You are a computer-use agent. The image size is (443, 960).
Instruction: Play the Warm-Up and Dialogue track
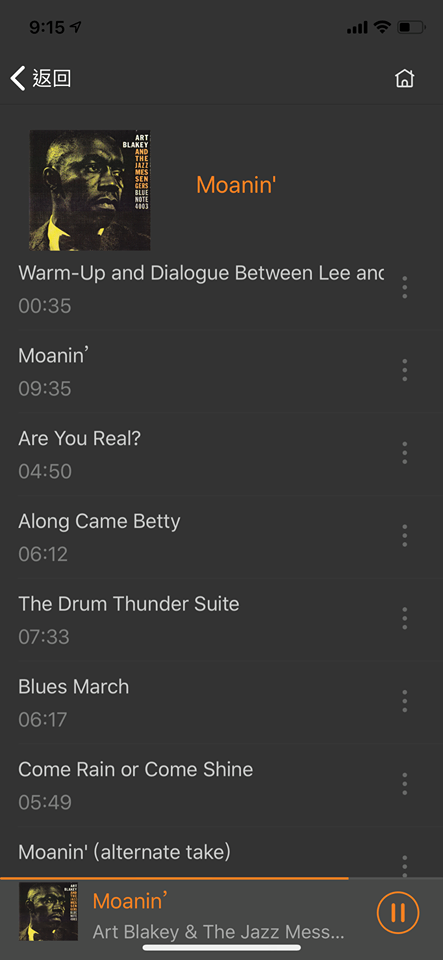(x=201, y=288)
